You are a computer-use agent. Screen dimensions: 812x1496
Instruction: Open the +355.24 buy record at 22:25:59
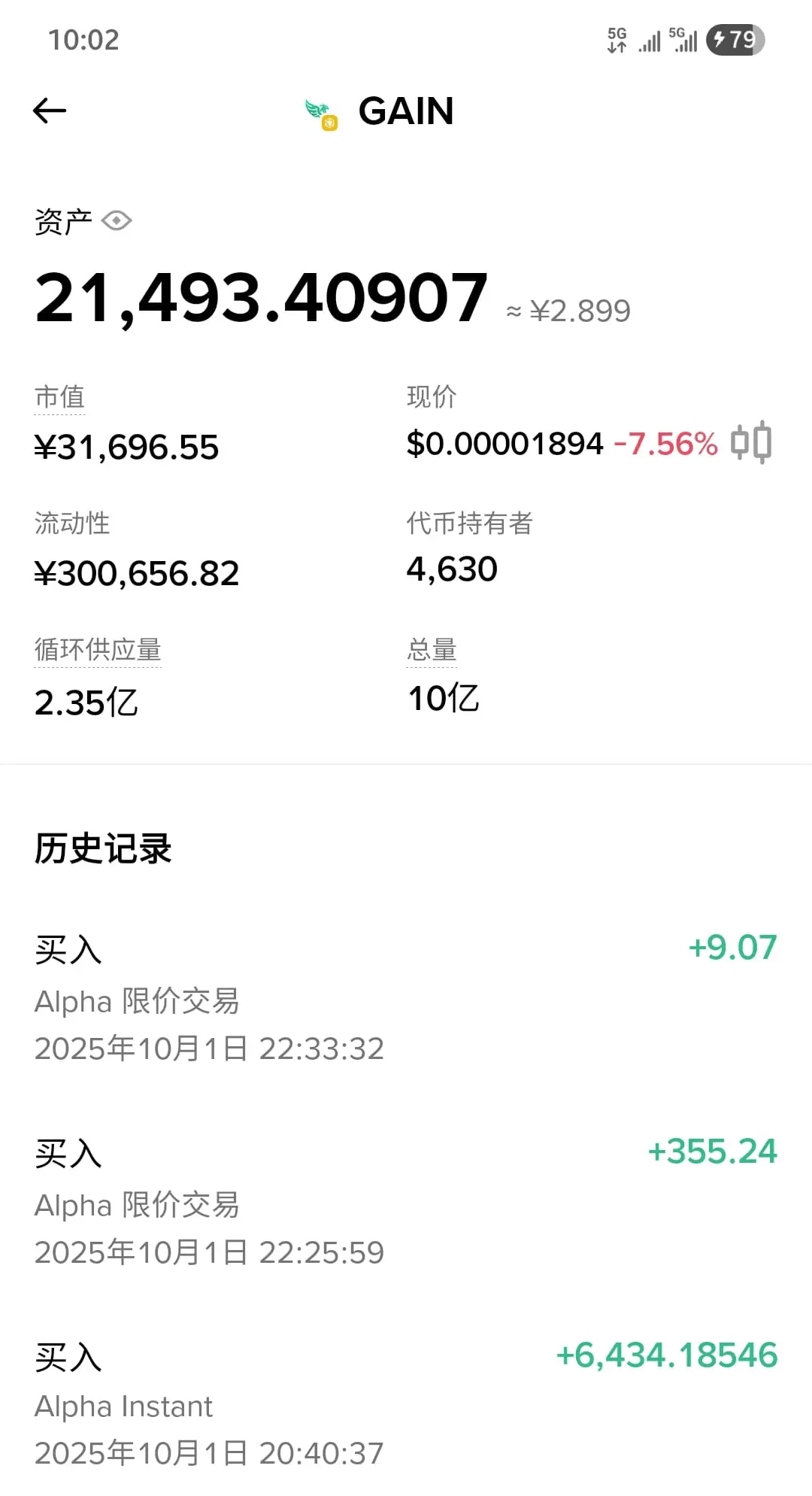click(406, 1202)
